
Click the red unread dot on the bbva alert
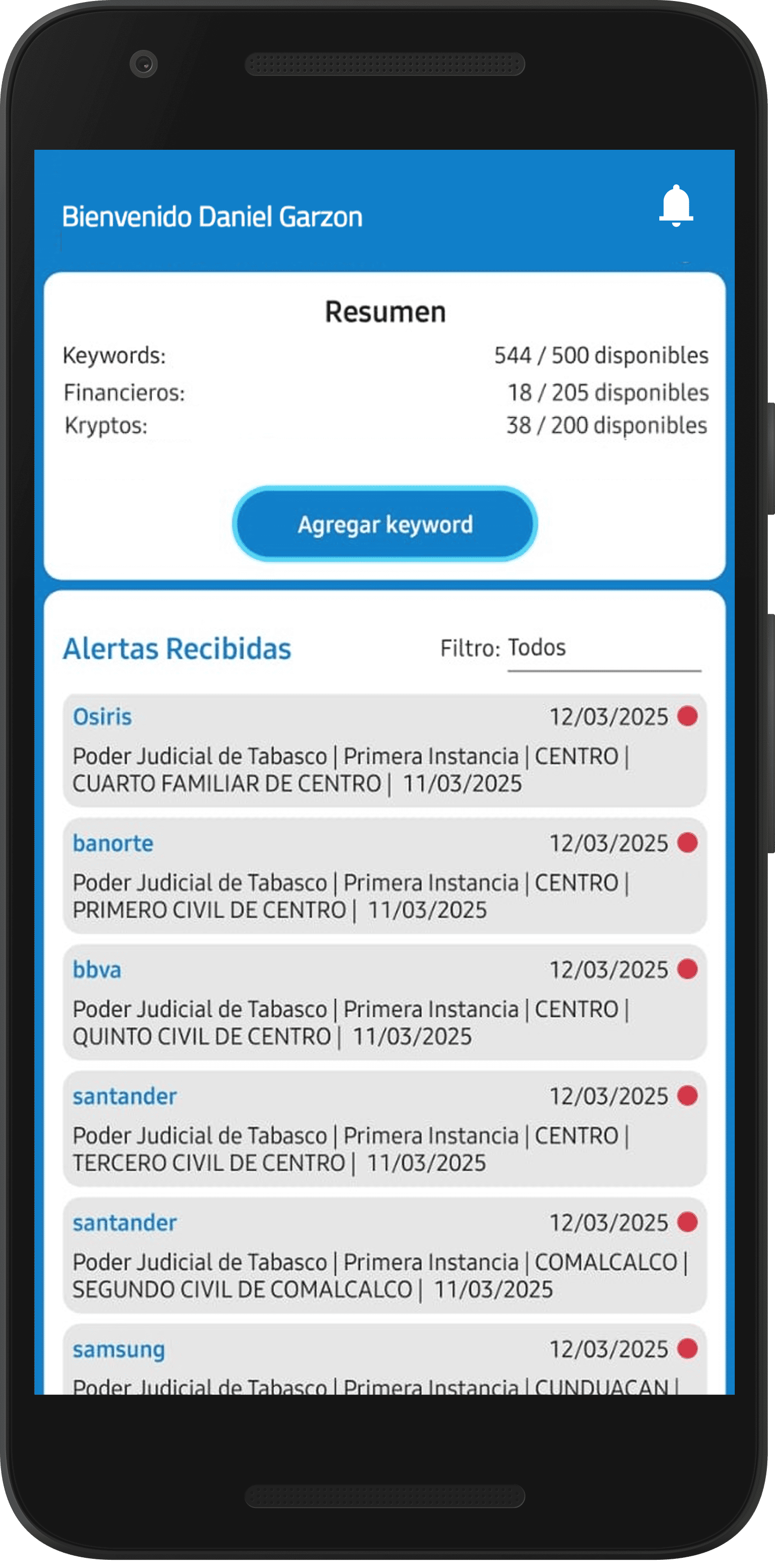(688, 969)
